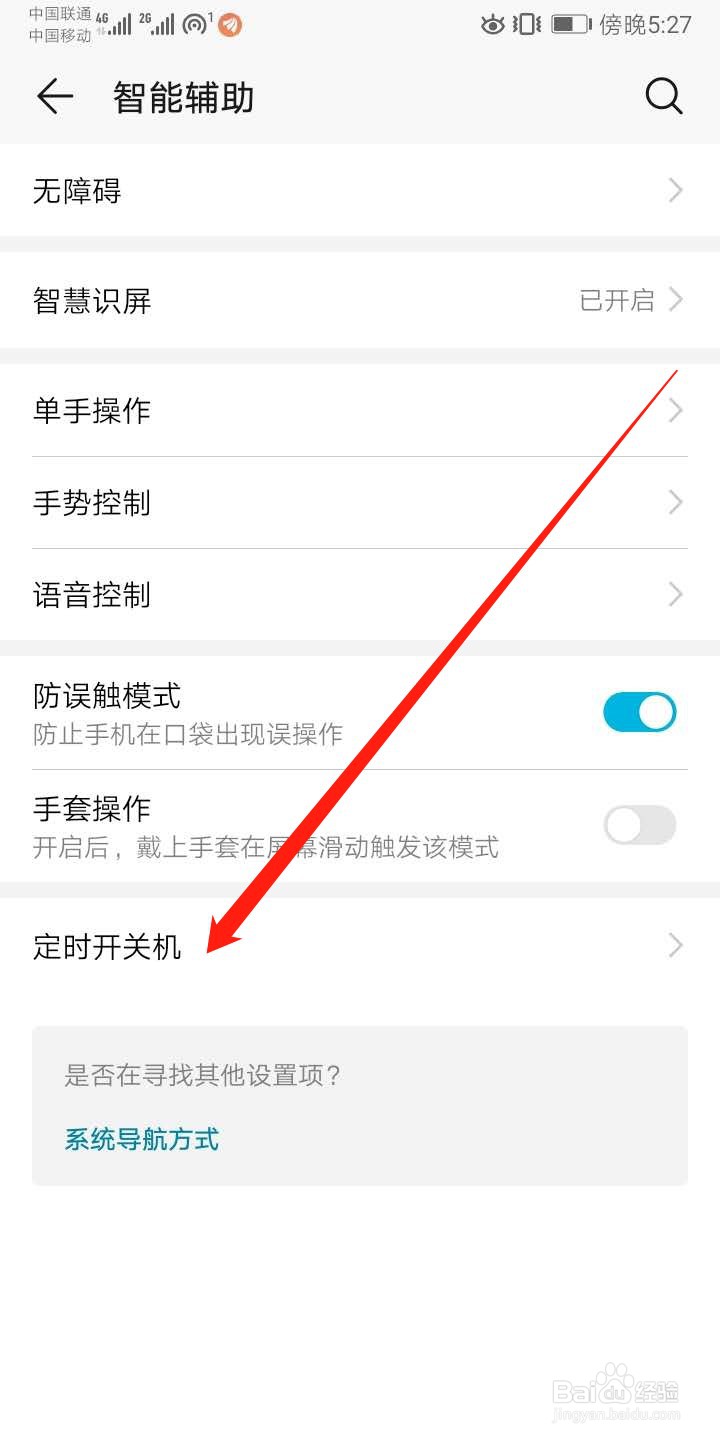
Task: Tap the back arrow to exit Smart Assistance
Action: pos(54,96)
